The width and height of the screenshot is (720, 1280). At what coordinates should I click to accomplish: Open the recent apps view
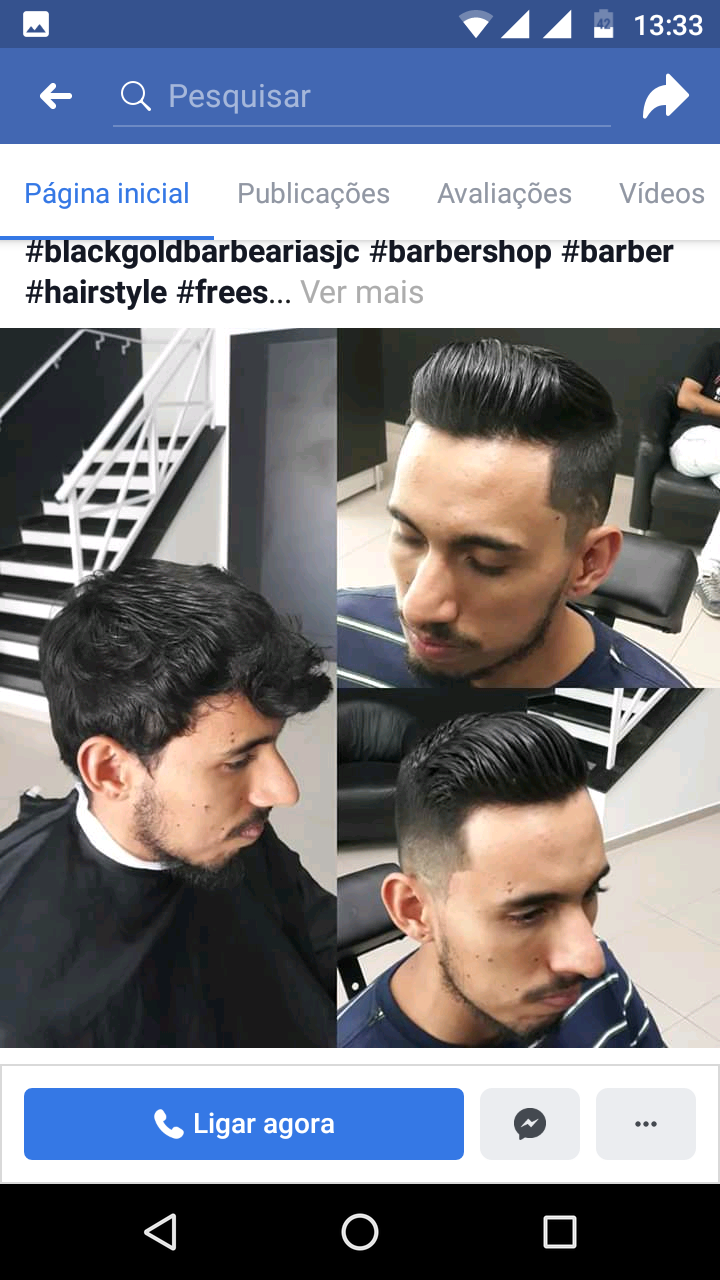pos(560,1232)
